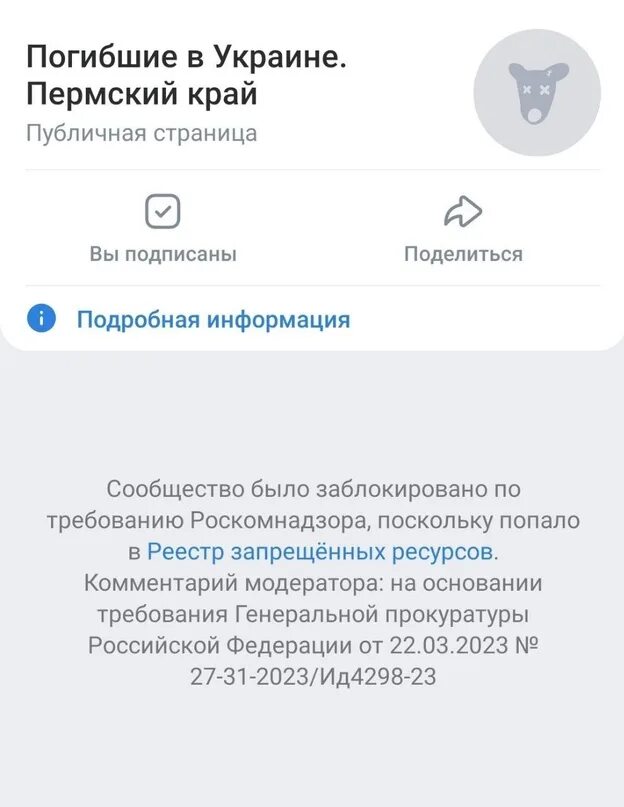This screenshot has height=807, width=624.
Task: Open the "Реестр запрещённых ресурсов" link
Action: pos(320,551)
